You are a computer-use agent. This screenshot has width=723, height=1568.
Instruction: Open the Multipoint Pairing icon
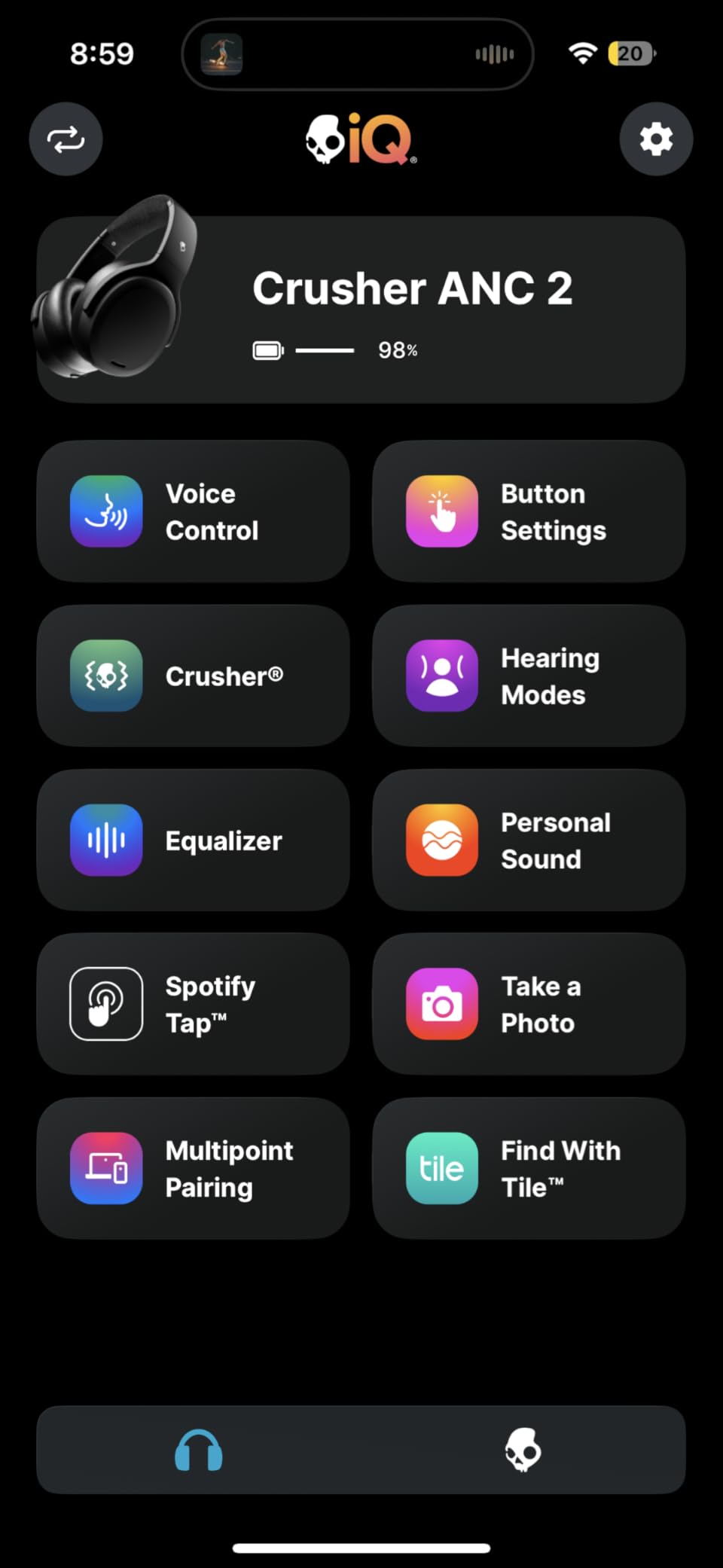point(105,1168)
